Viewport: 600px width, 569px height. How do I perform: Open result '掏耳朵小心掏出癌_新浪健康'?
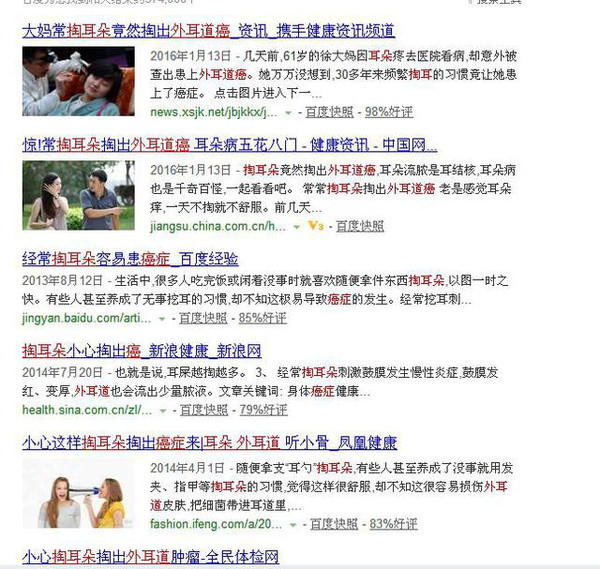(x=141, y=351)
